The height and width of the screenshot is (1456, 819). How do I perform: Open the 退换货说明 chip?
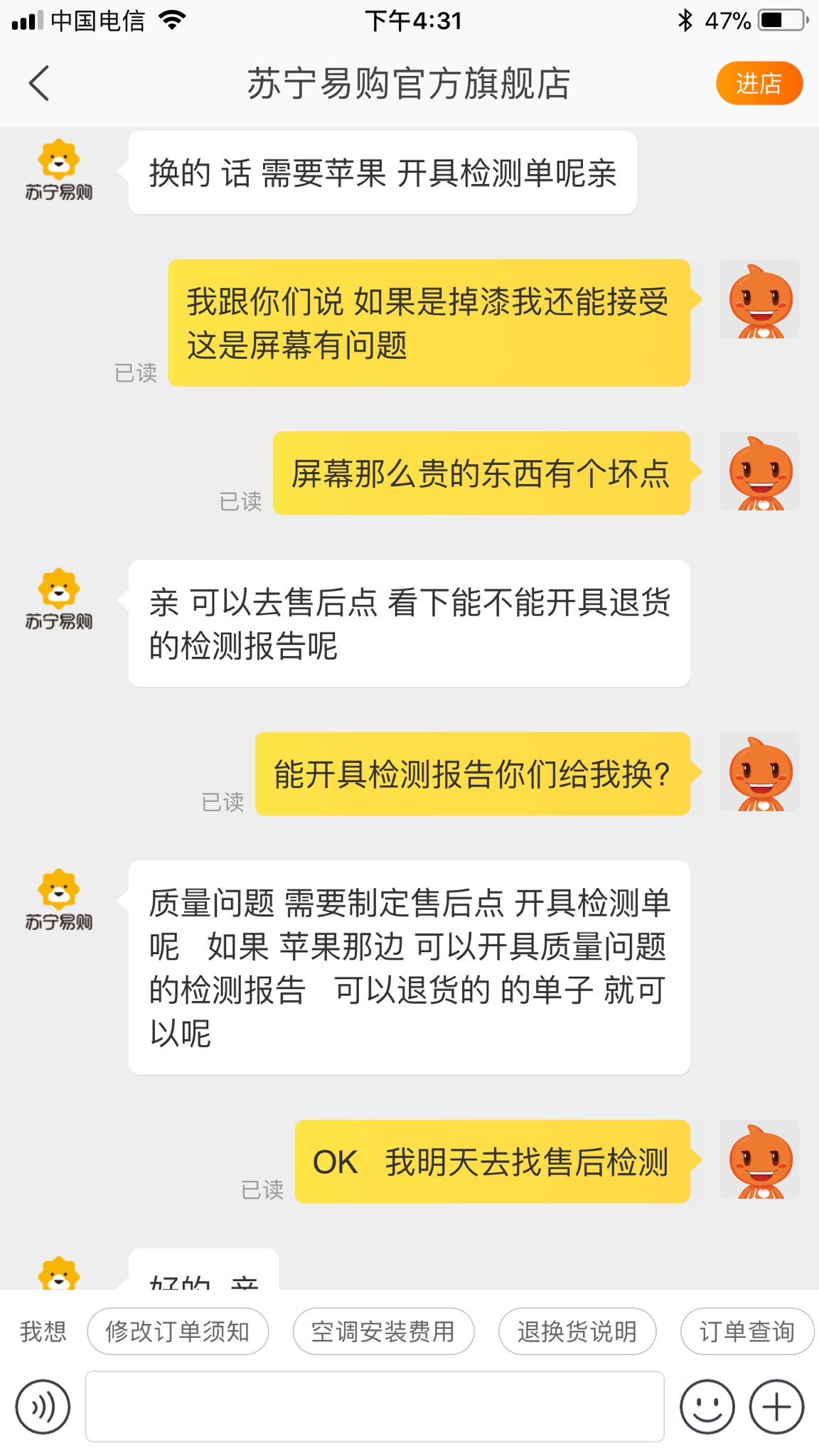point(577,1332)
